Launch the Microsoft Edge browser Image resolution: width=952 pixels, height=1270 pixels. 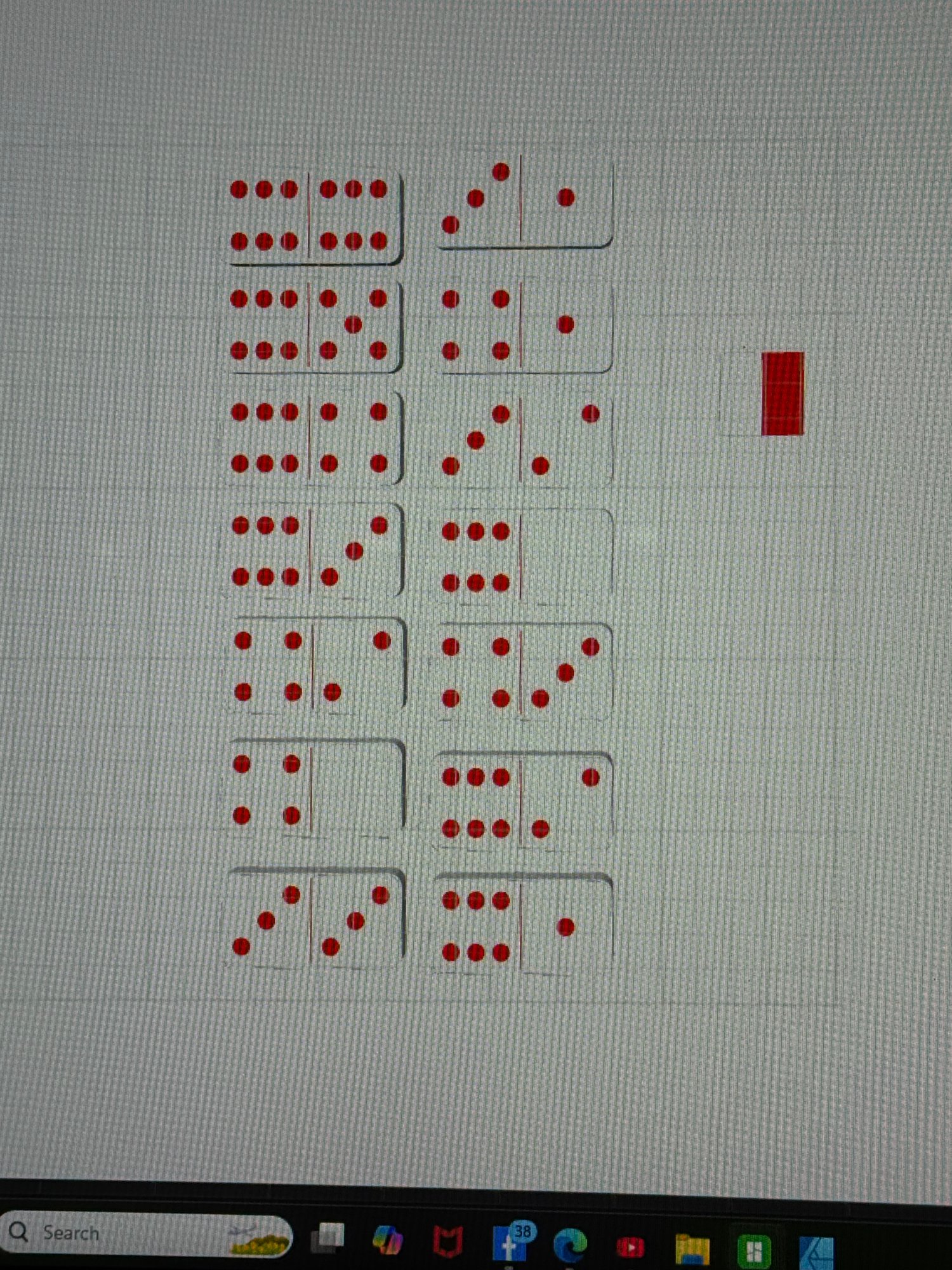tap(570, 1246)
